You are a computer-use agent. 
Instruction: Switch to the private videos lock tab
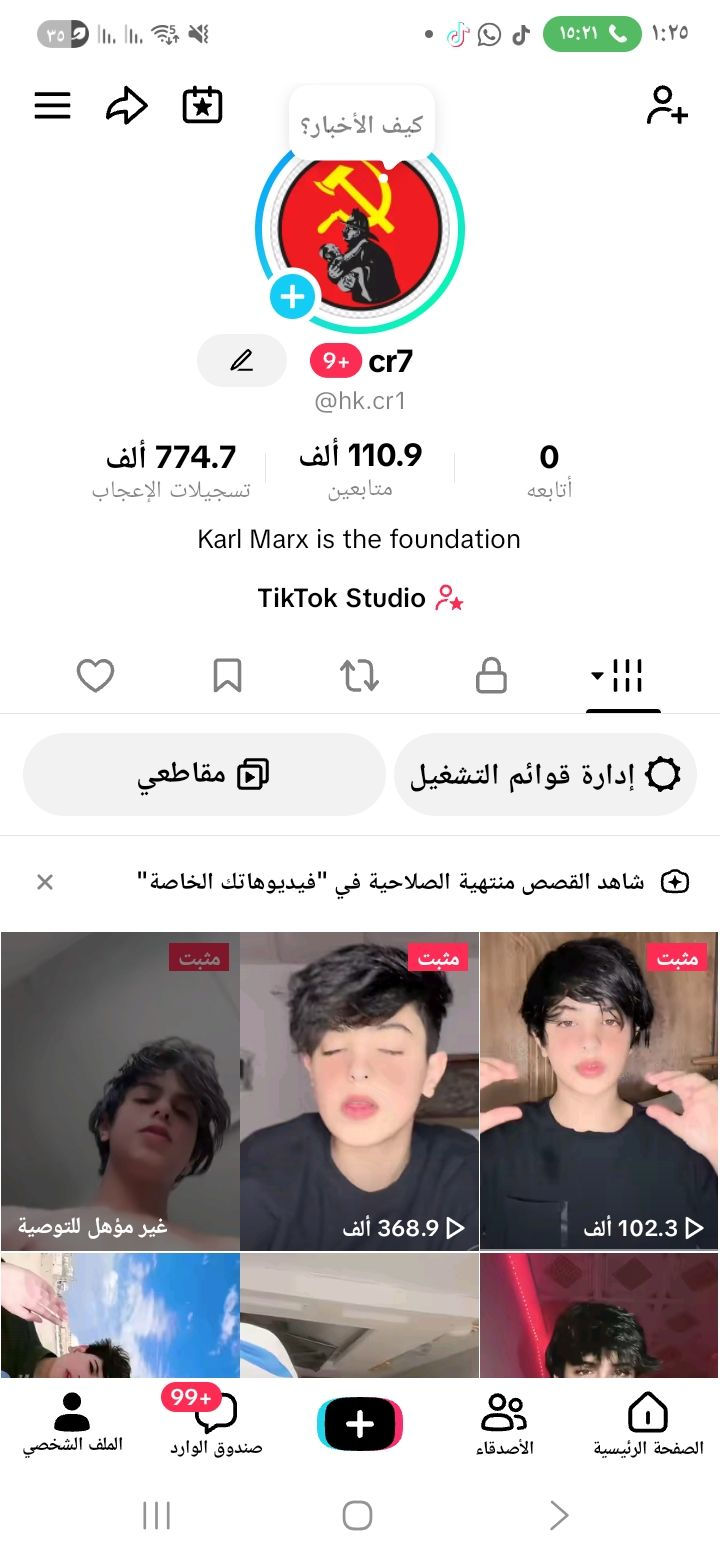pyautogui.click(x=491, y=677)
